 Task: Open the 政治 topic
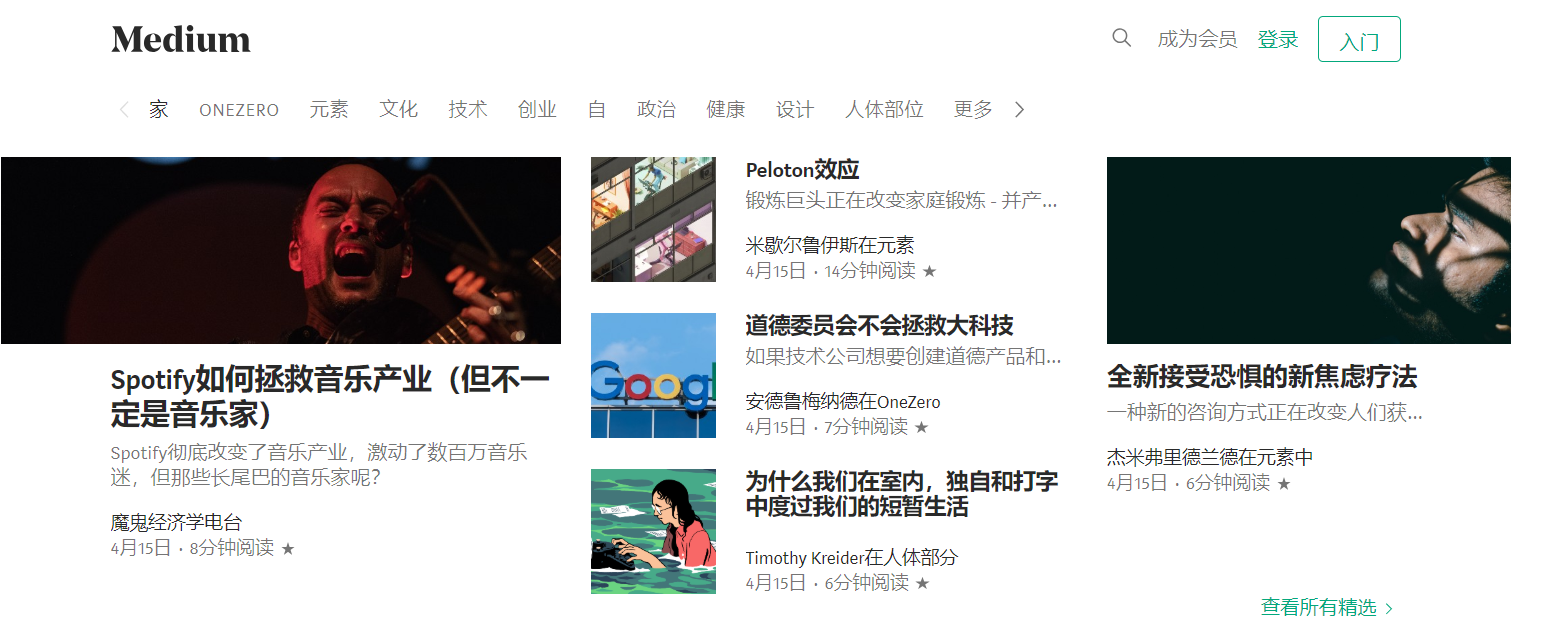(656, 110)
